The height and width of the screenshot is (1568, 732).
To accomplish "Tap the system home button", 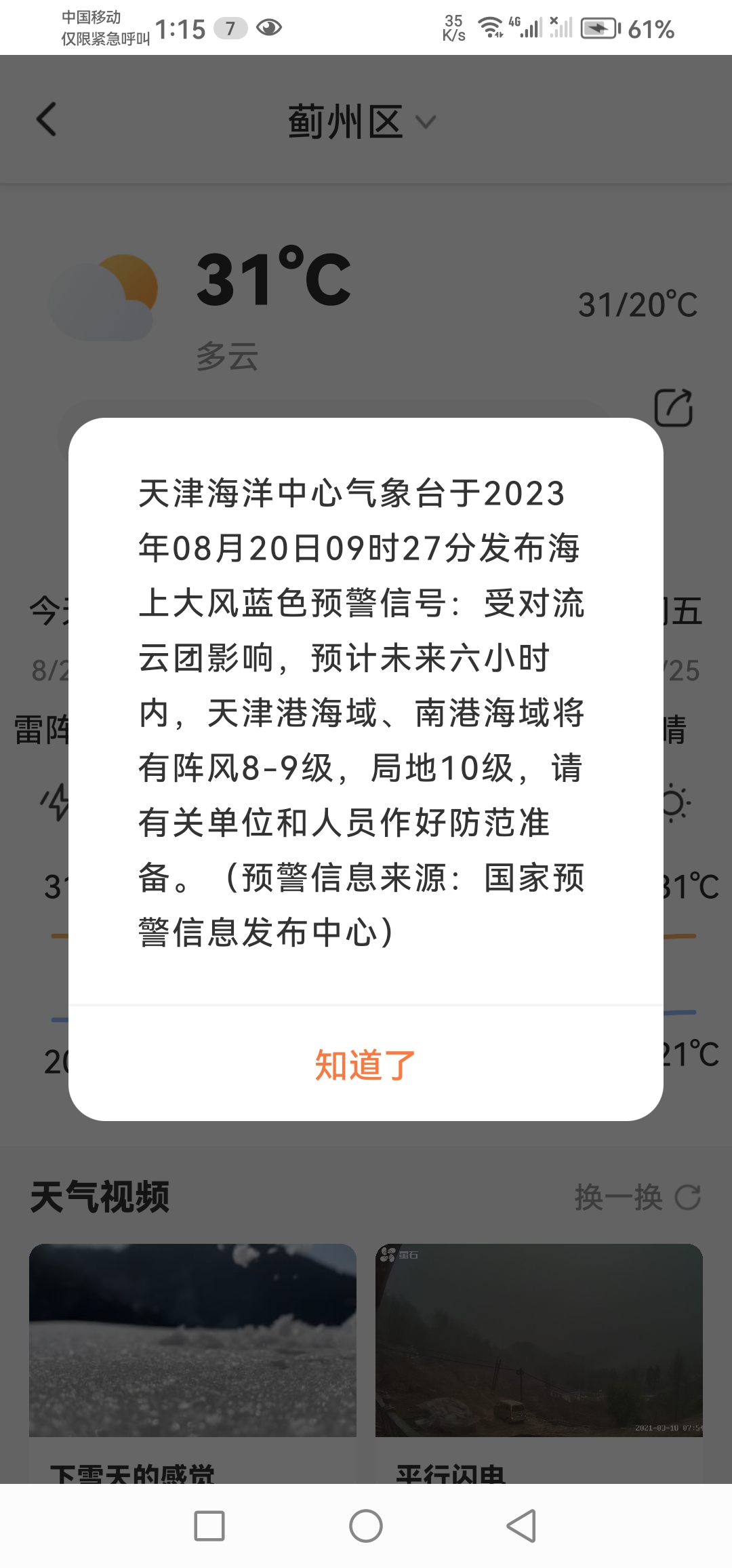I will click(x=365, y=1526).
